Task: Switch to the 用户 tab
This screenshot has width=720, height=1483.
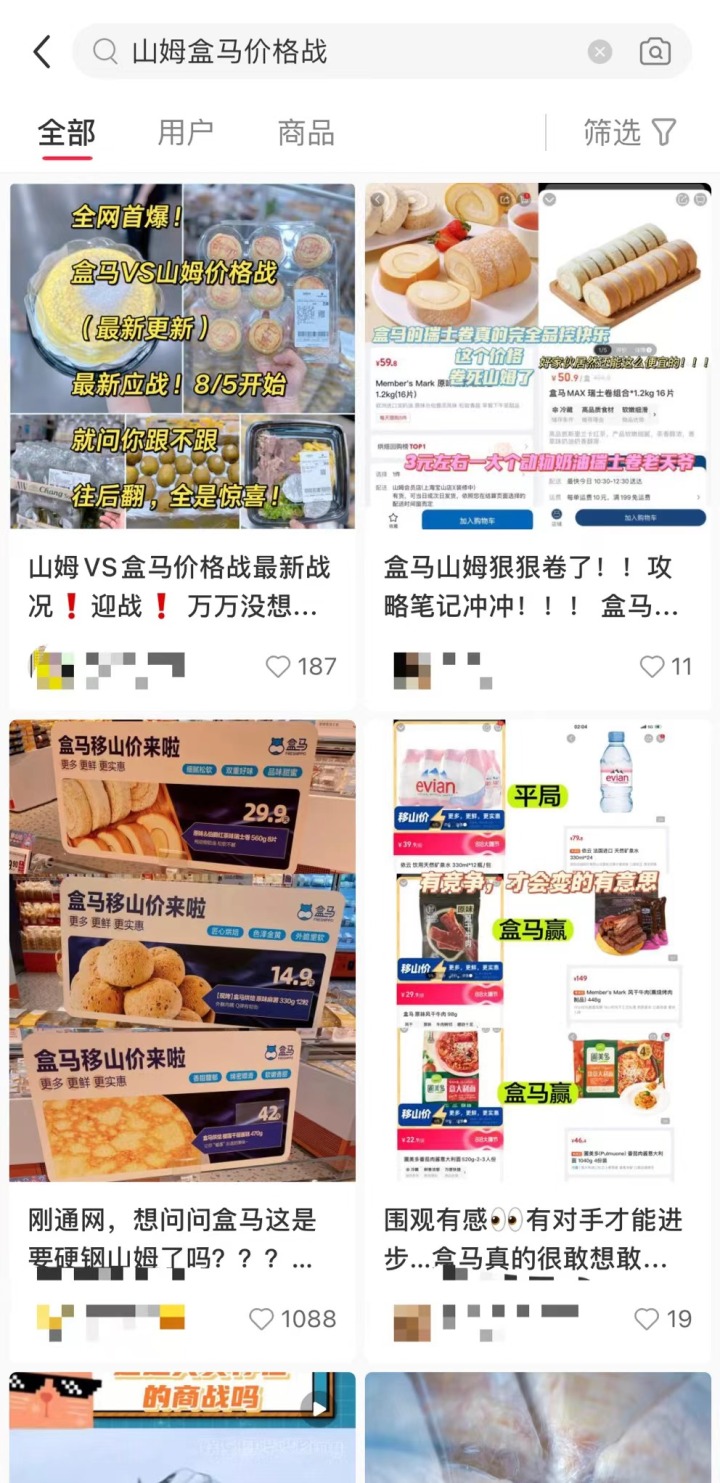Action: pyautogui.click(x=185, y=132)
